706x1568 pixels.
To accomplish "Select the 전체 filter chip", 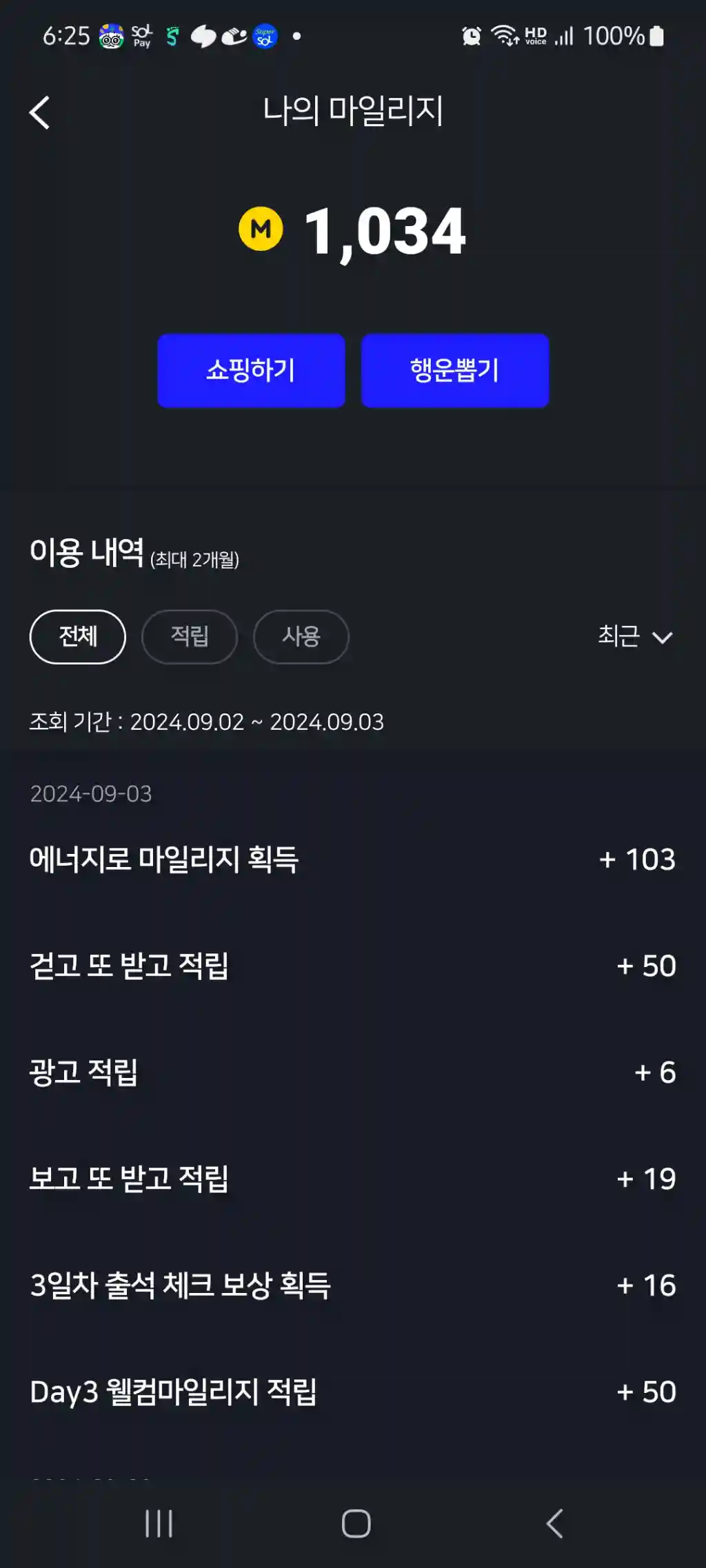I will click(78, 636).
